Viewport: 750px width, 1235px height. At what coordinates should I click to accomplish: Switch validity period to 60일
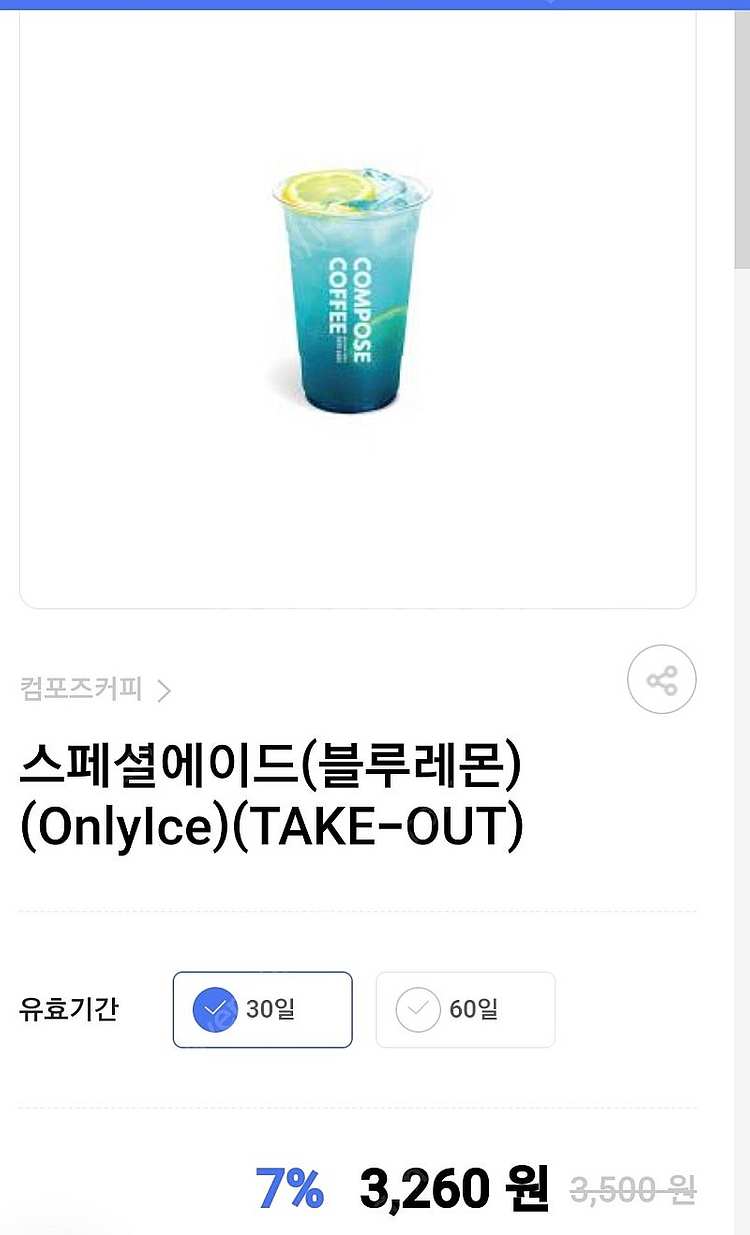click(465, 1010)
